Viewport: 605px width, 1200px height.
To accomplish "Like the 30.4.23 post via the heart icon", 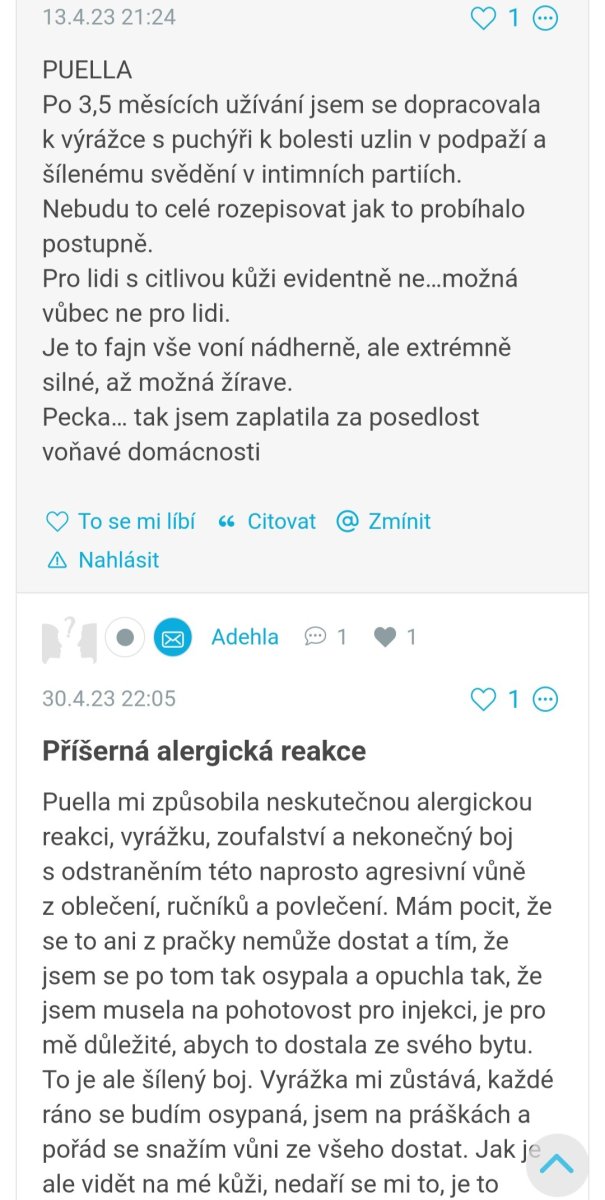I will click(x=483, y=699).
